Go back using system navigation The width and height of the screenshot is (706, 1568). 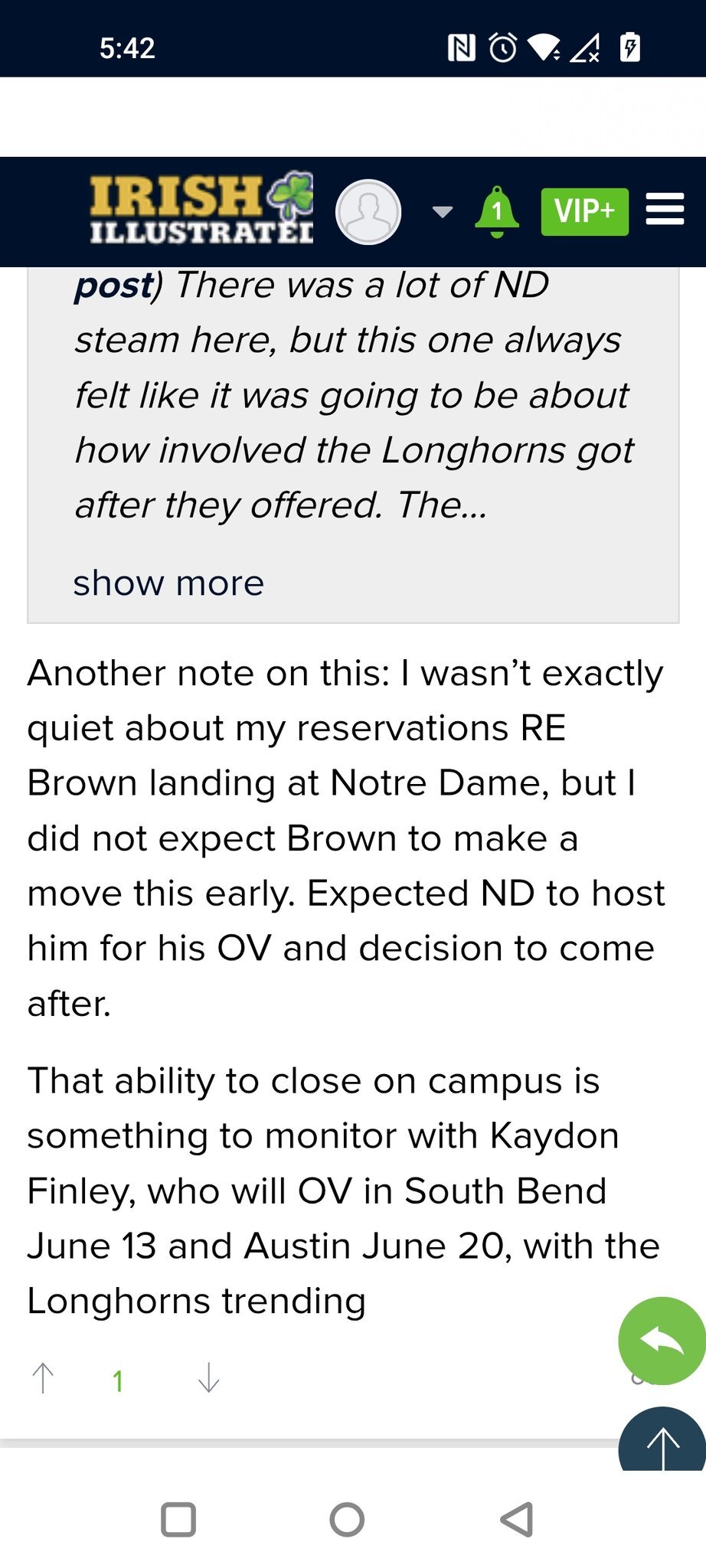click(x=517, y=1520)
